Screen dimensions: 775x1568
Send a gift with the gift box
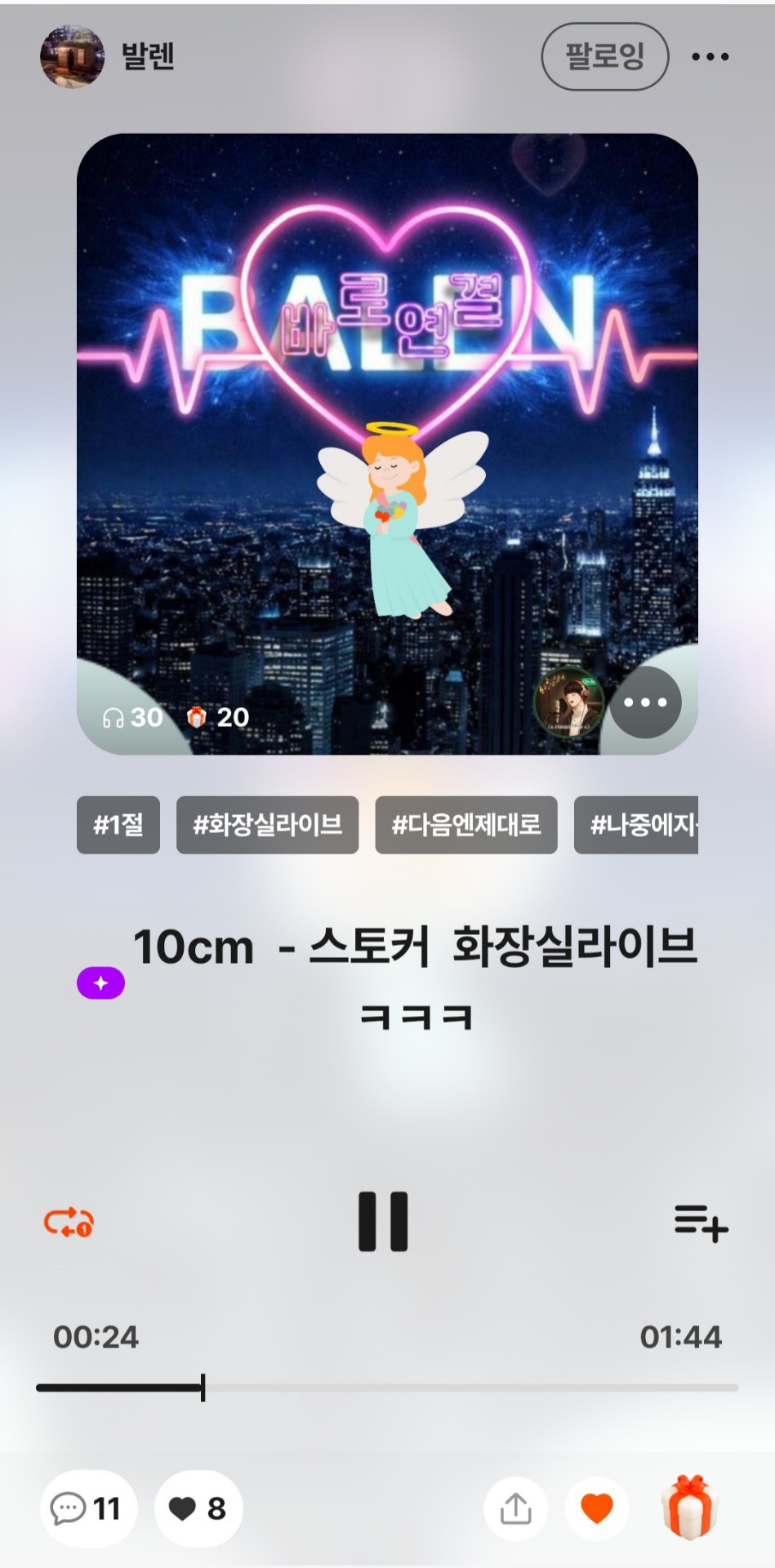[x=690, y=1508]
